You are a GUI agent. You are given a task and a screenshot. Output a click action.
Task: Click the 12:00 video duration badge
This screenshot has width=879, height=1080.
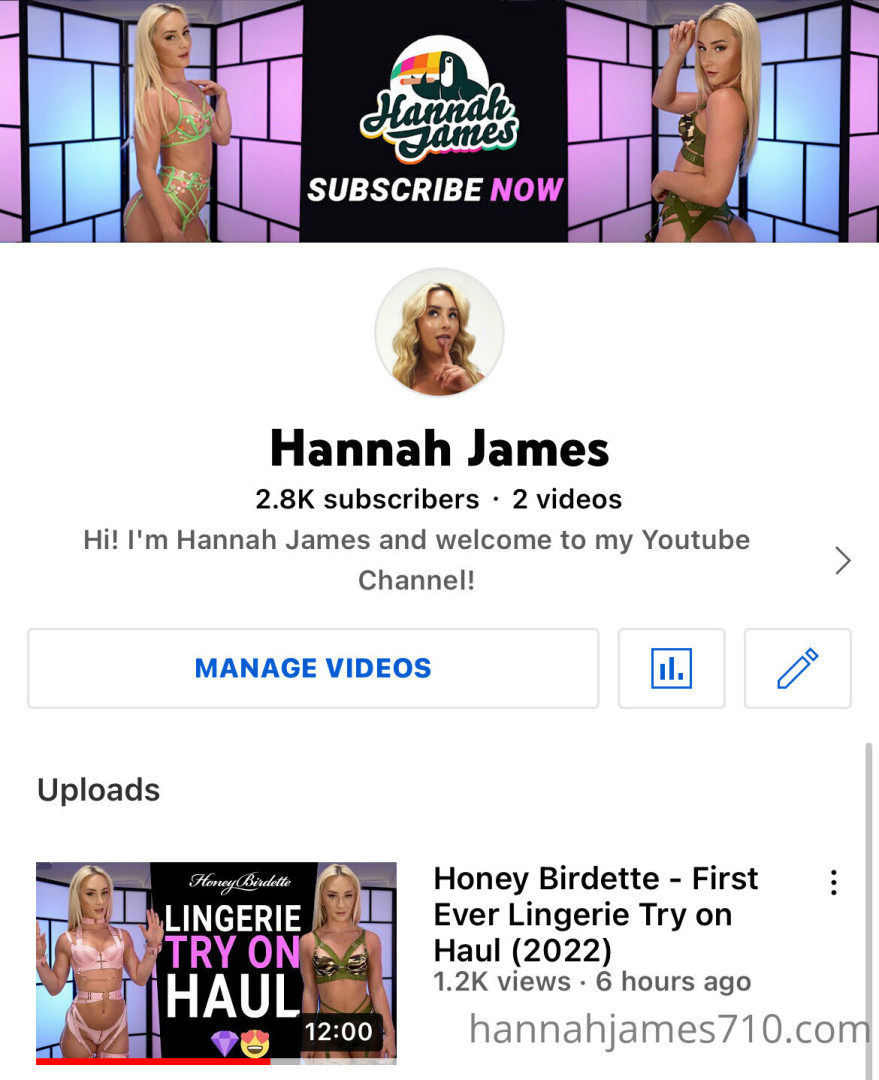341,1031
